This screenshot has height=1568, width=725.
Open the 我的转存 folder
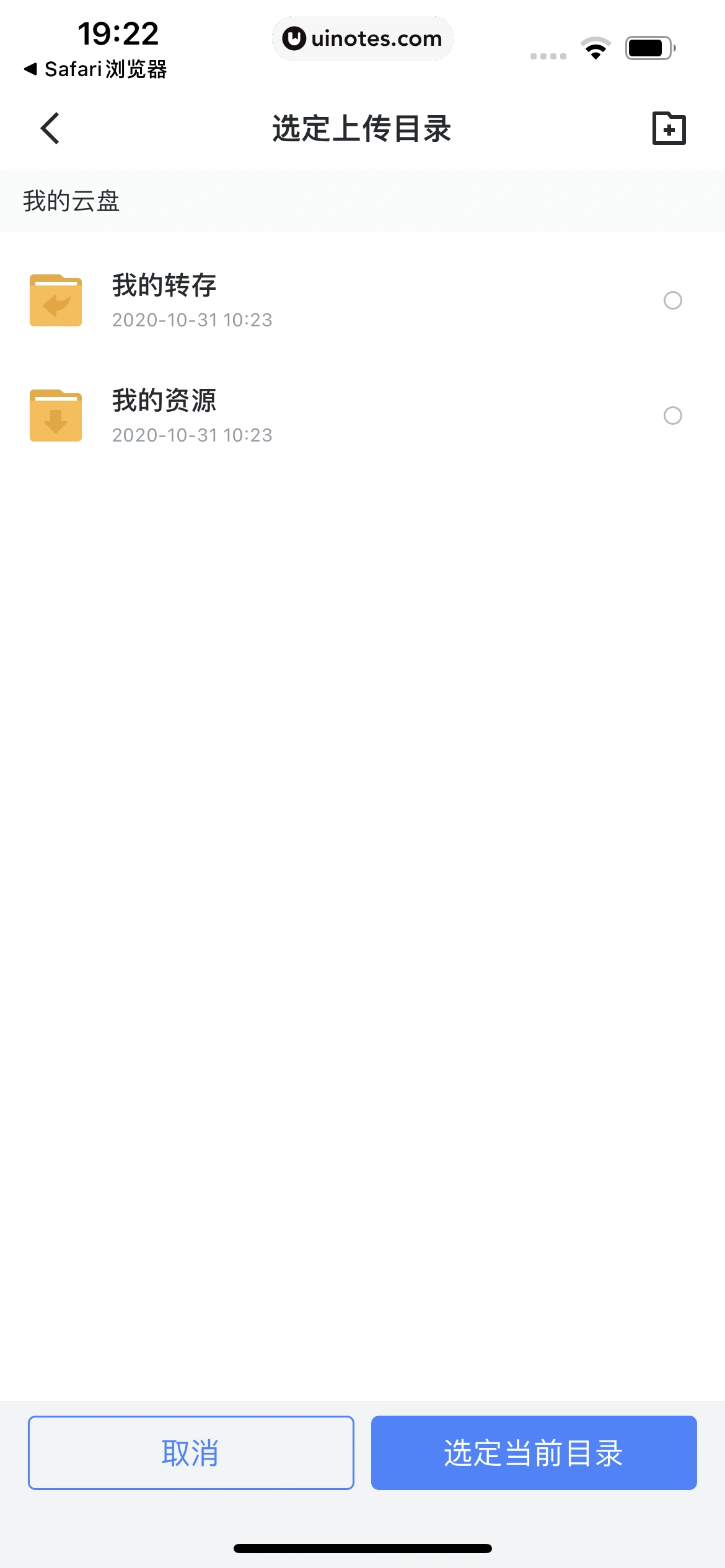click(164, 300)
